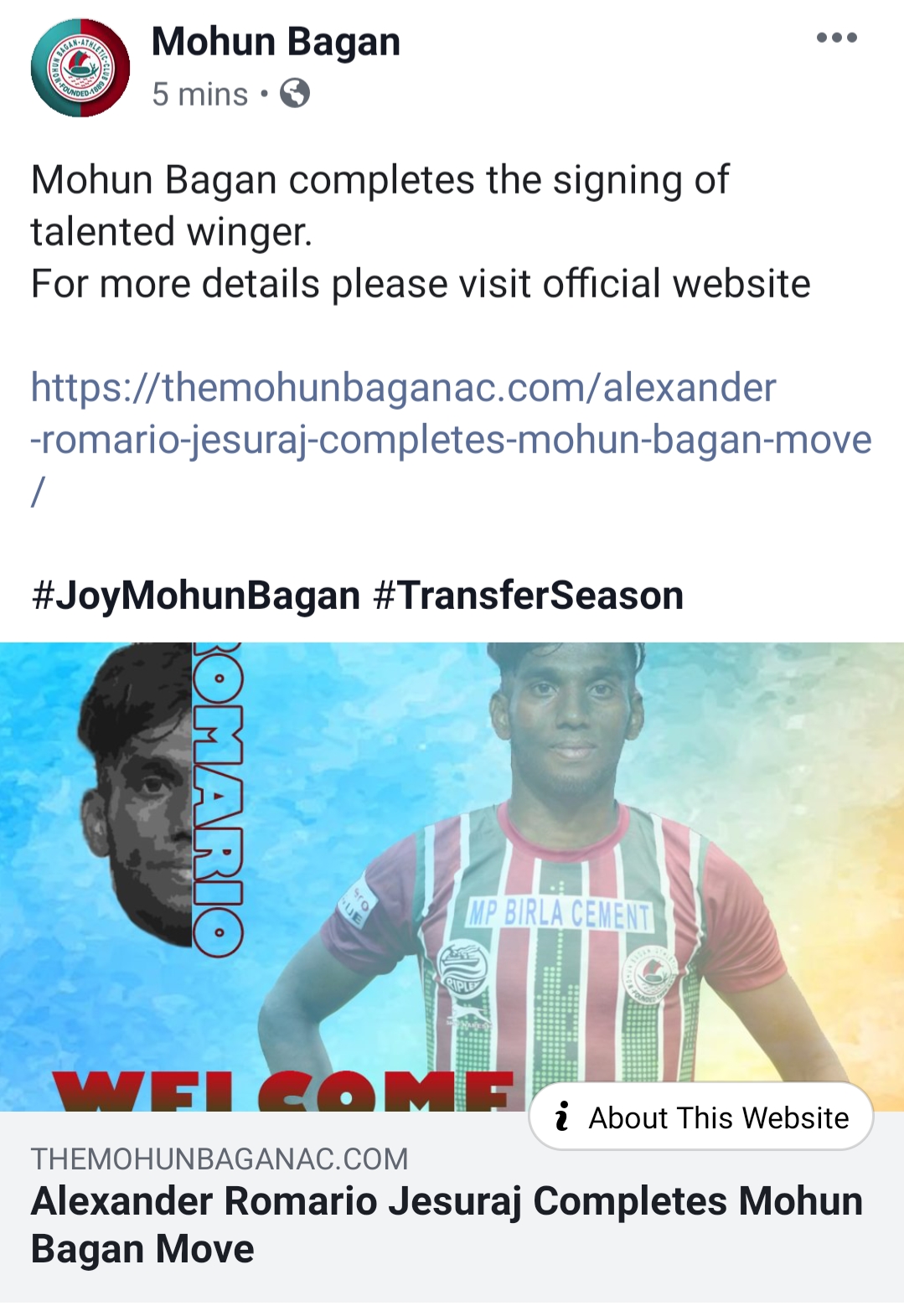The width and height of the screenshot is (904, 1316).
Task: Open the post's three-dot options menu
Action: tap(836, 38)
